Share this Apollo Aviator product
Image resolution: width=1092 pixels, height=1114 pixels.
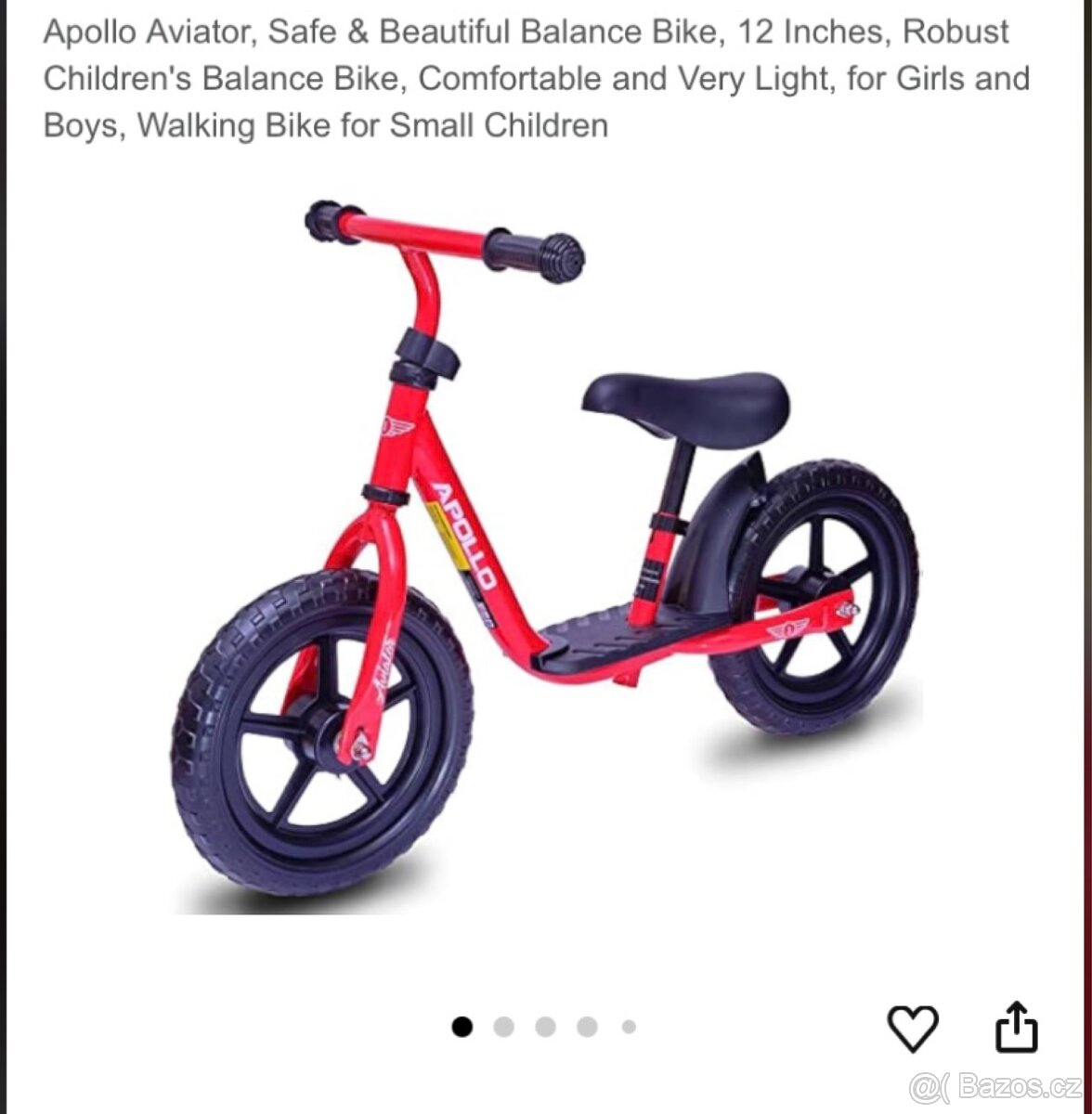(x=1016, y=1027)
